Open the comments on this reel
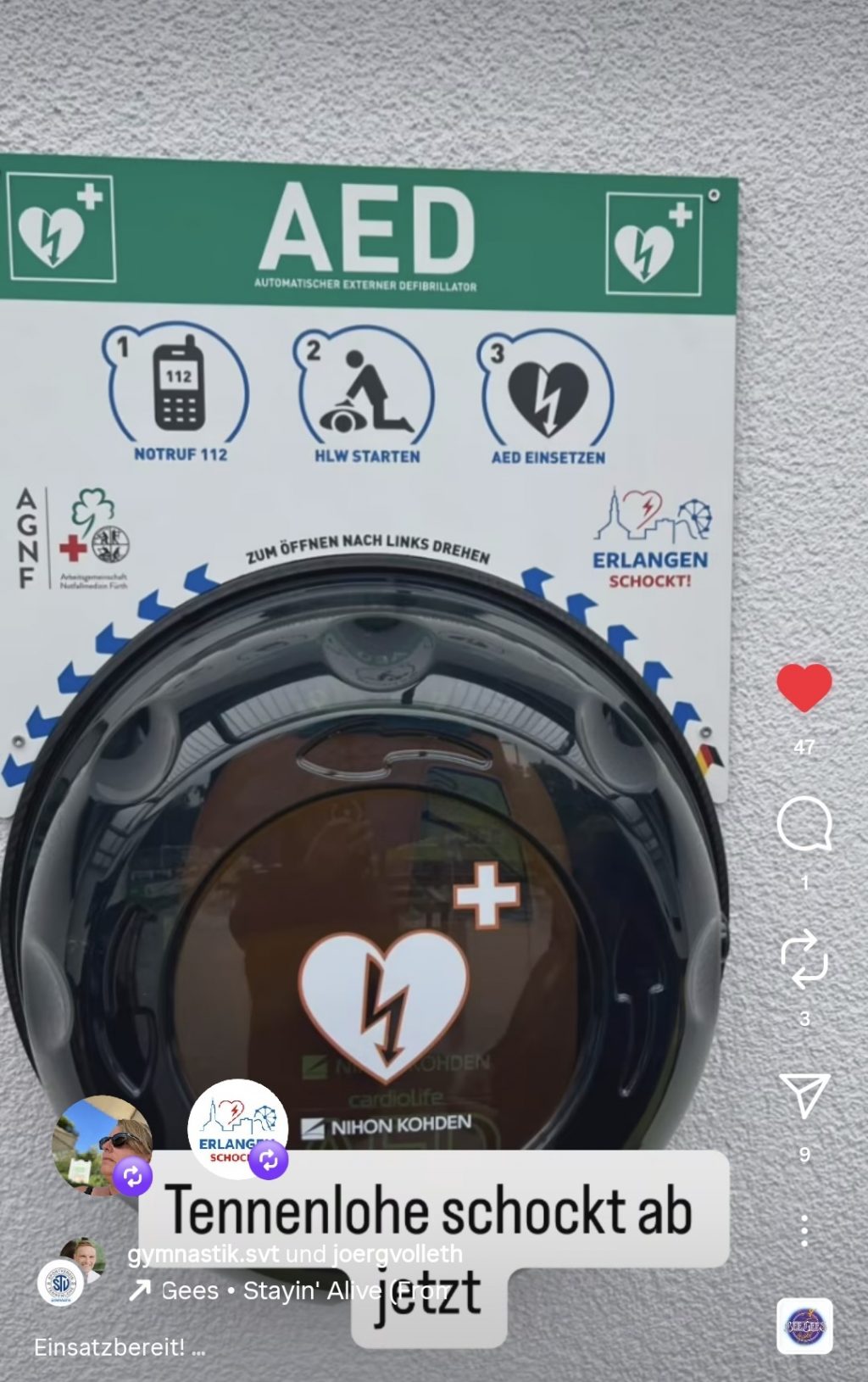 [804, 824]
